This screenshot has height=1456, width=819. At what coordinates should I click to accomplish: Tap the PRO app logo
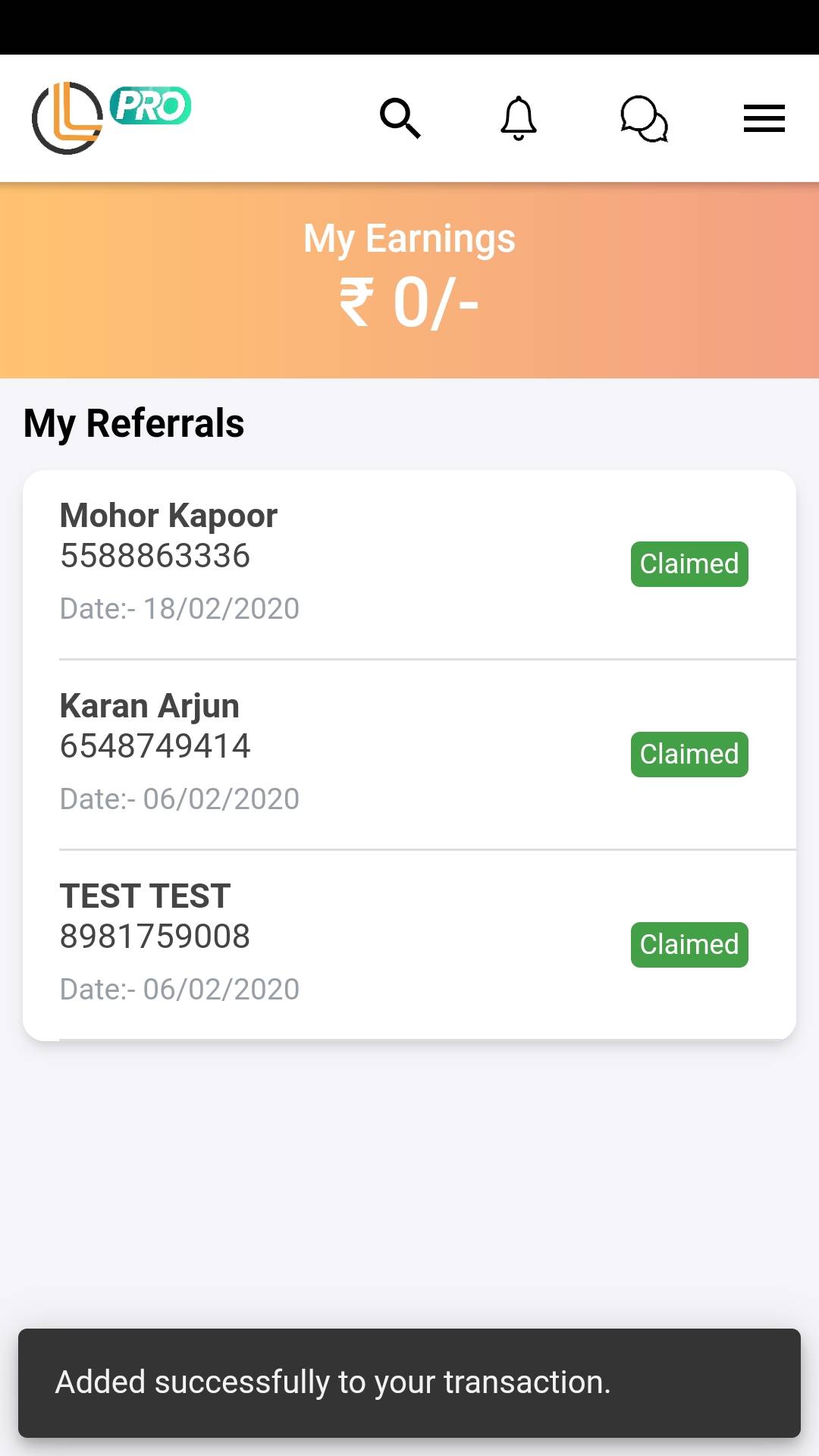(x=111, y=118)
